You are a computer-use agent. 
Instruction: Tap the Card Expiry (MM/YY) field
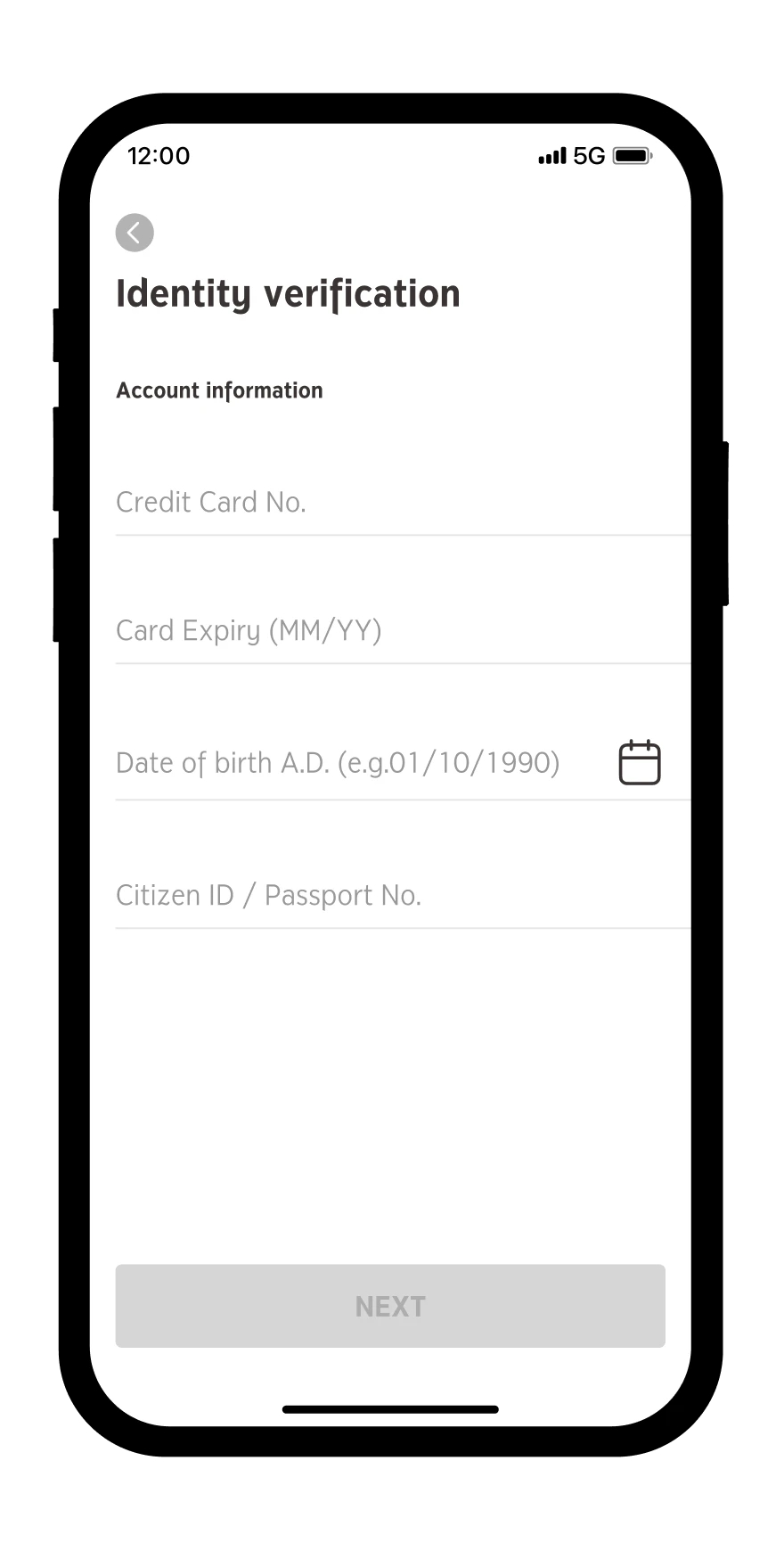403,631
